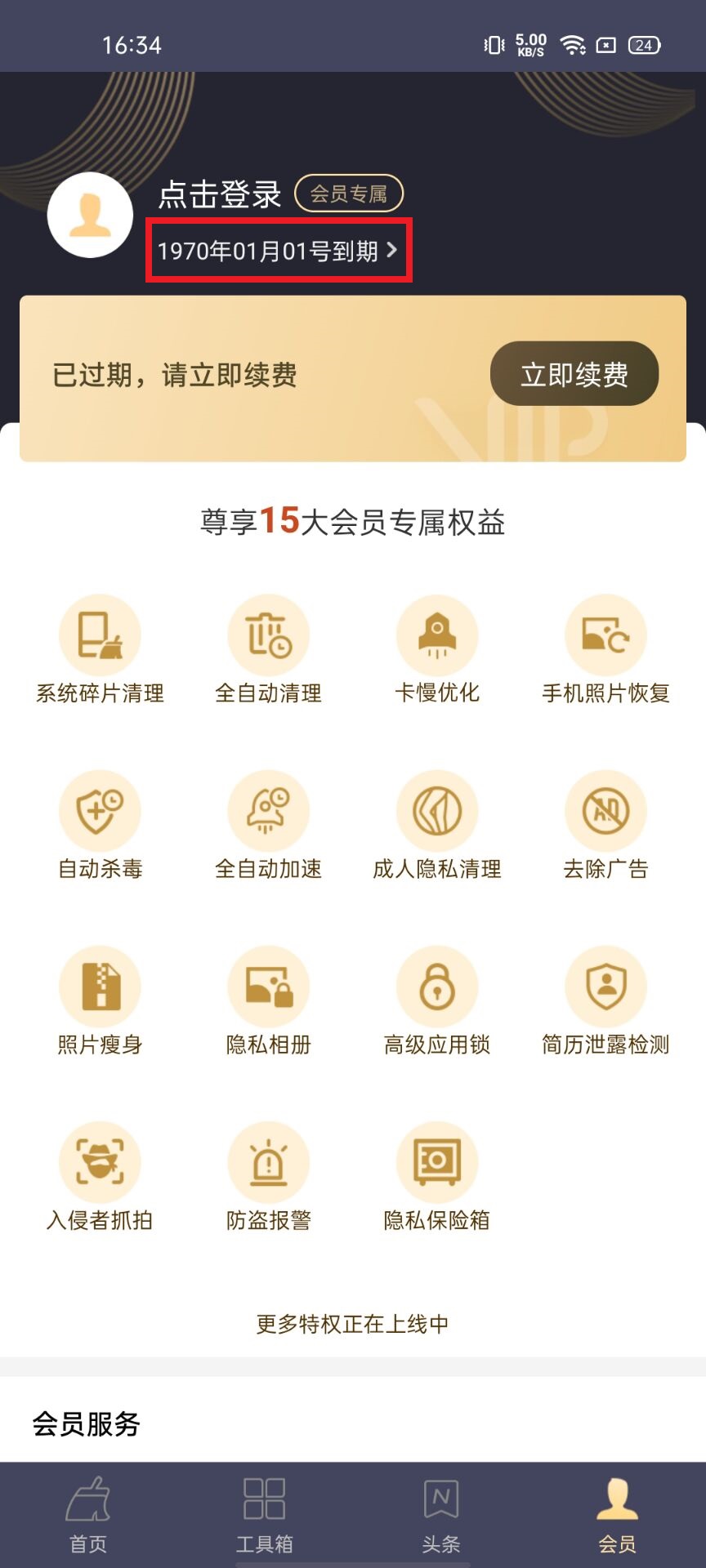Open 系统碎片清理 feature
Screen dimensions: 706x1568
(100, 649)
